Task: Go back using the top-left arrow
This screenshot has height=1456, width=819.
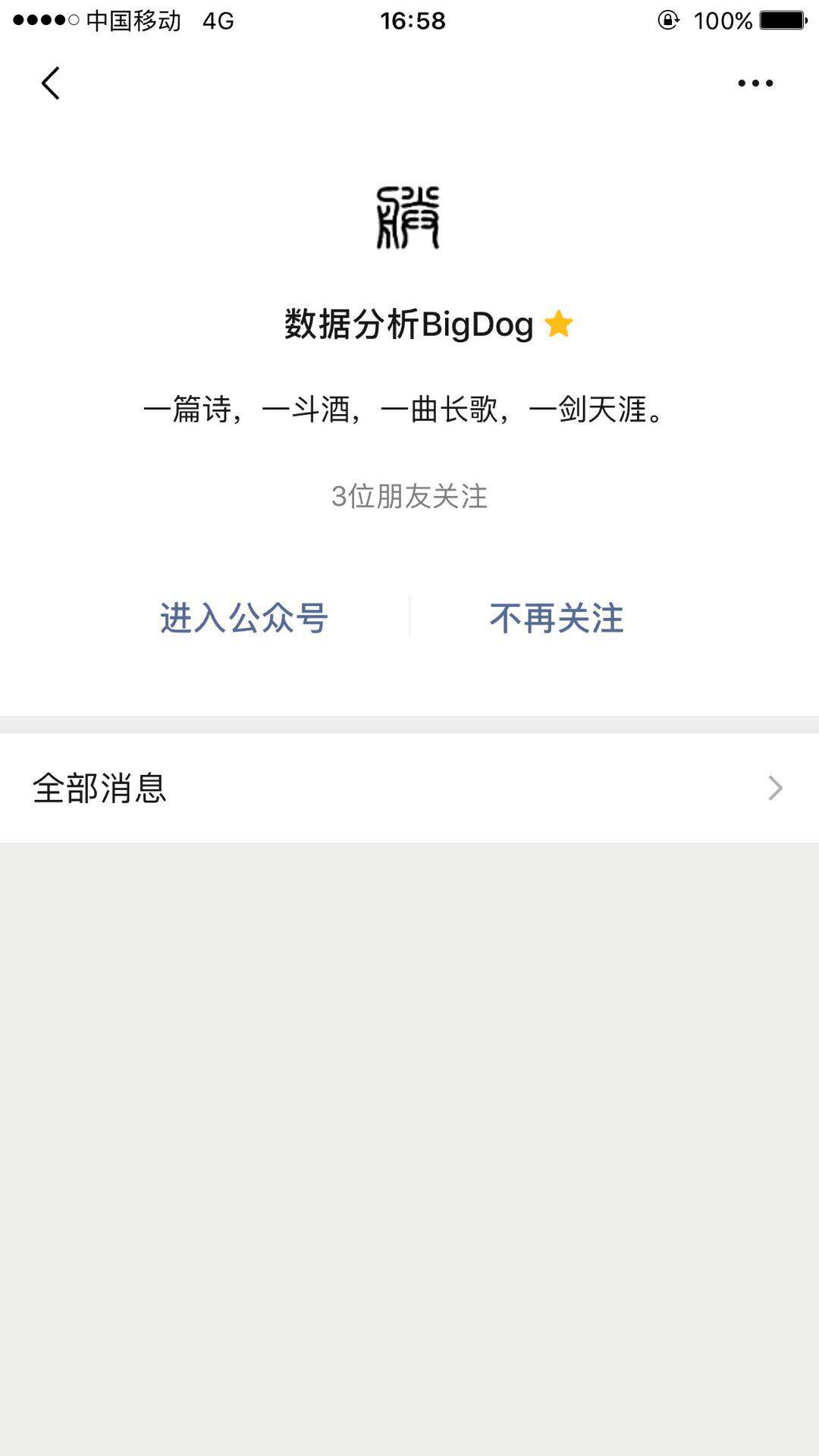Action: (x=50, y=83)
